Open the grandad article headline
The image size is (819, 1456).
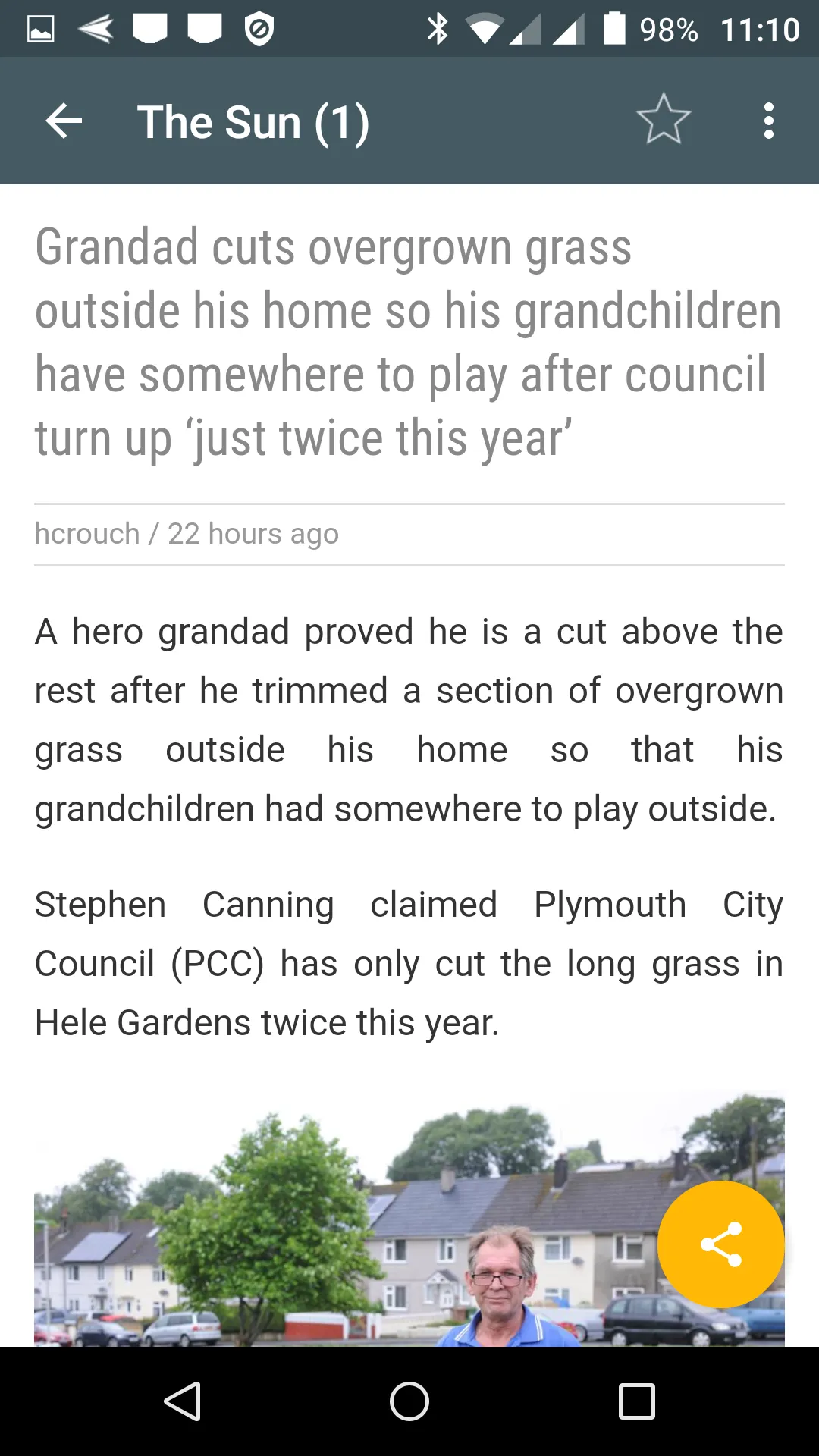click(409, 343)
